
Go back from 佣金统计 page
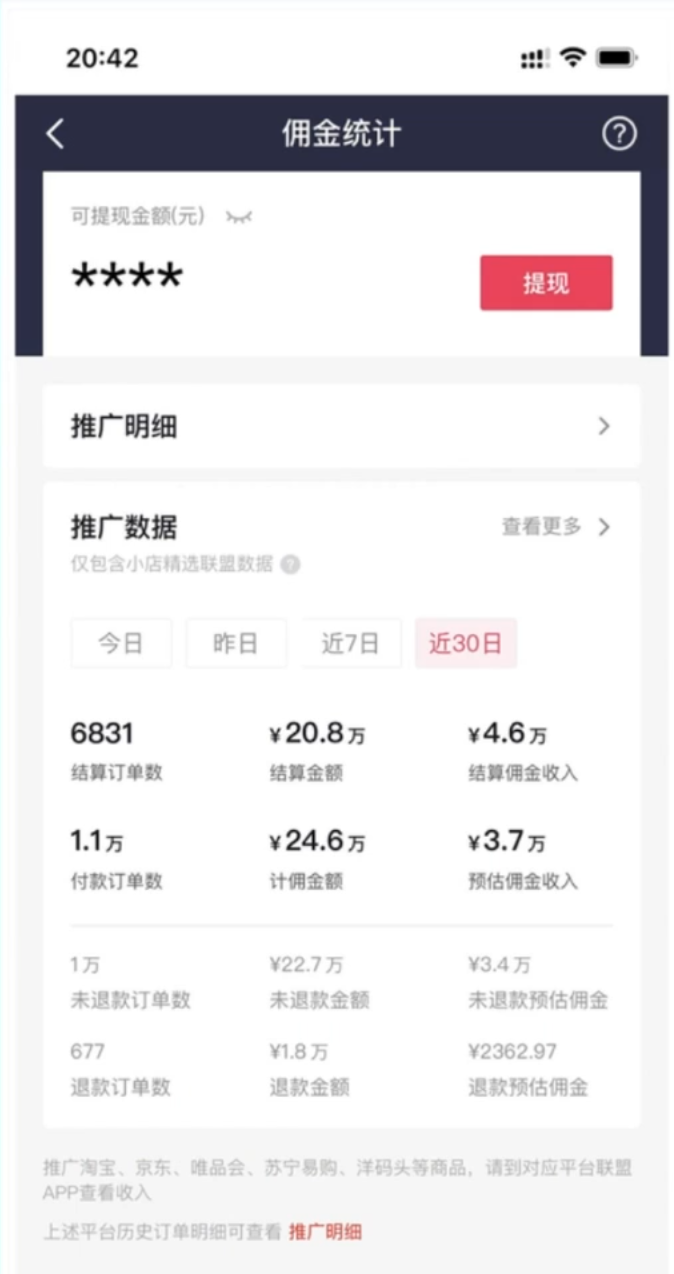click(x=55, y=134)
